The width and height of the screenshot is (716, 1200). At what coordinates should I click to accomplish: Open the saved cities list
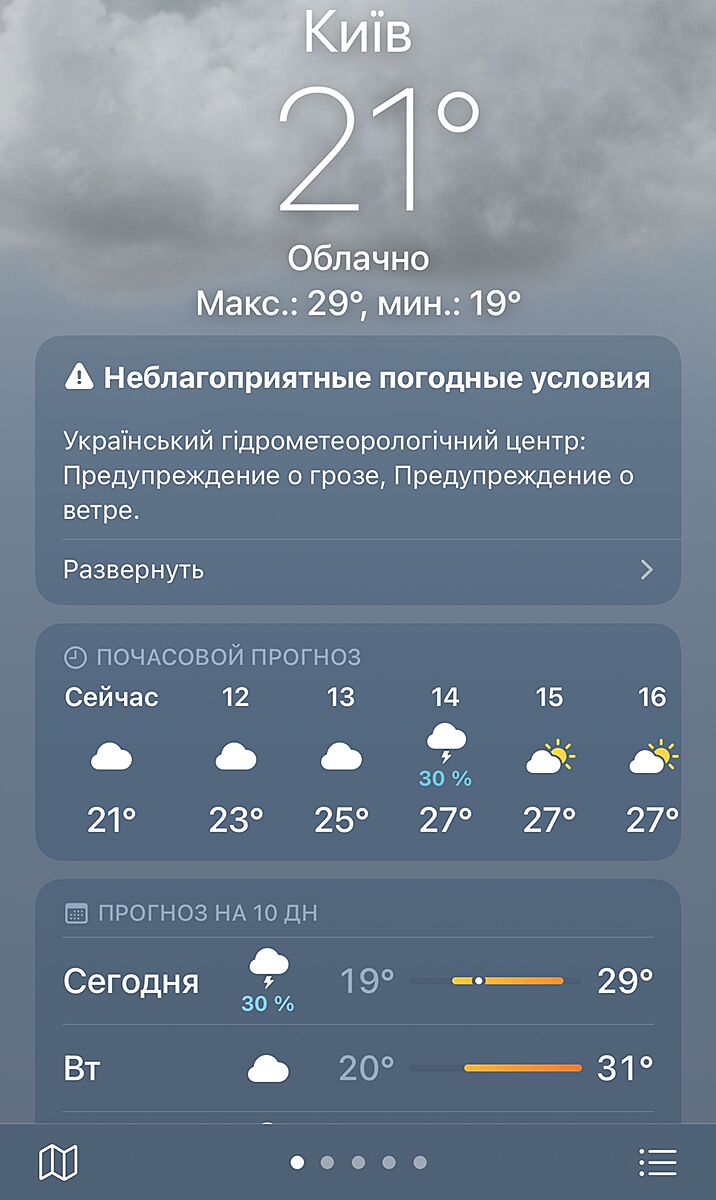point(657,1162)
